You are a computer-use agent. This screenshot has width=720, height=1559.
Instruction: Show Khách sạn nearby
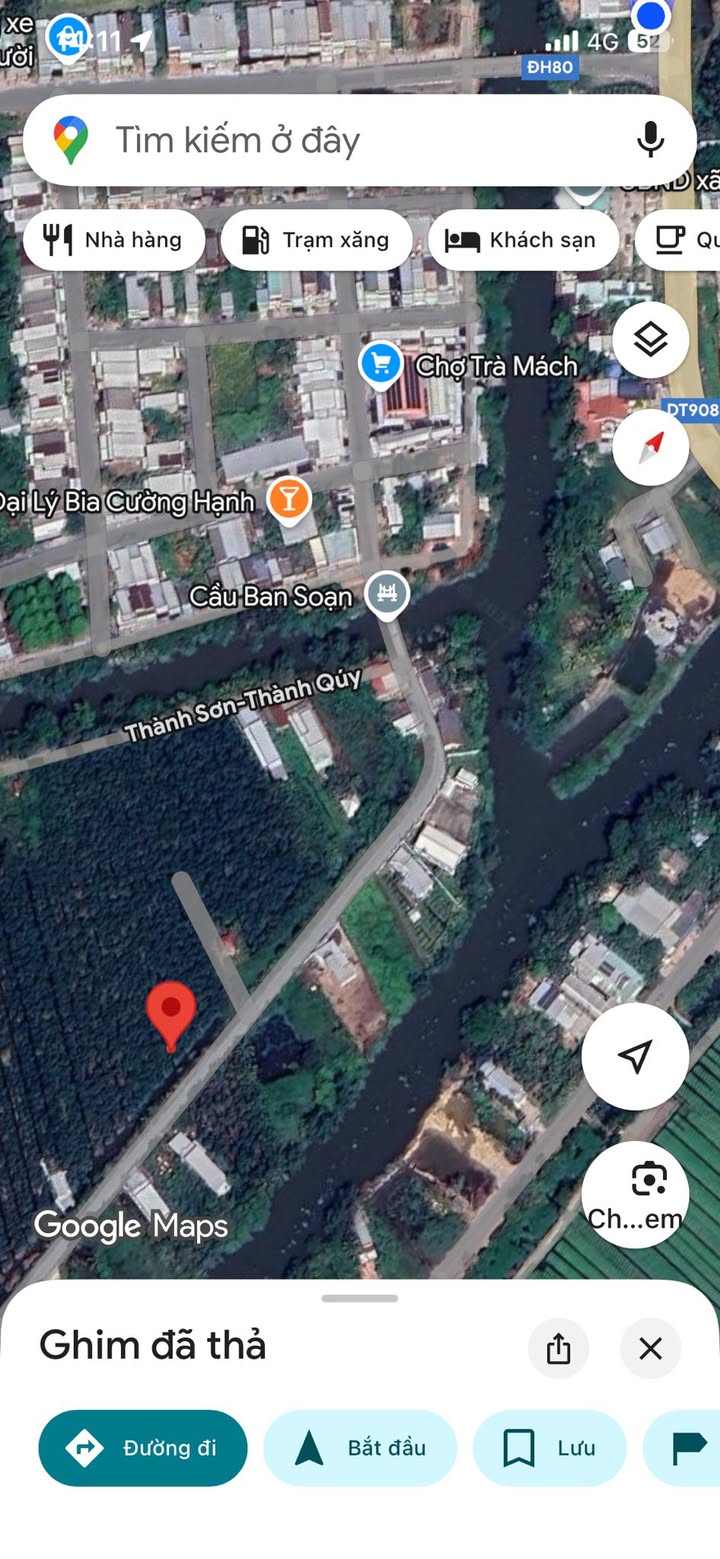pyautogui.click(x=523, y=240)
